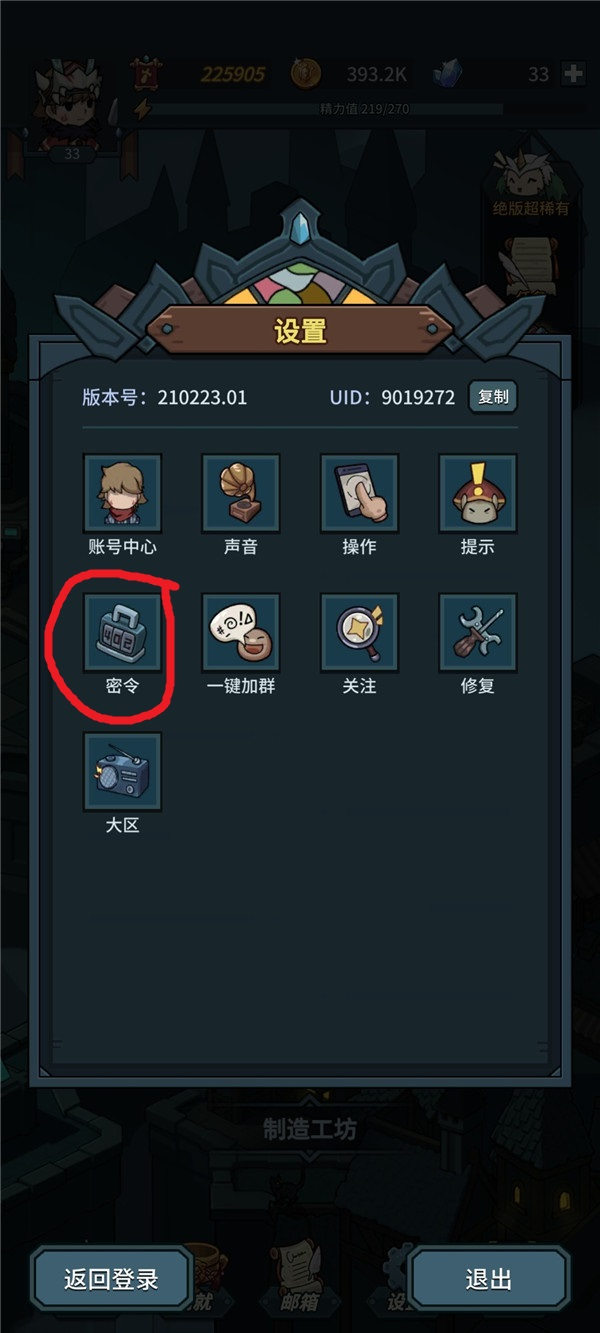This screenshot has height=1333, width=600.
Task: Open 密令 code redemption
Action: click(x=122, y=632)
